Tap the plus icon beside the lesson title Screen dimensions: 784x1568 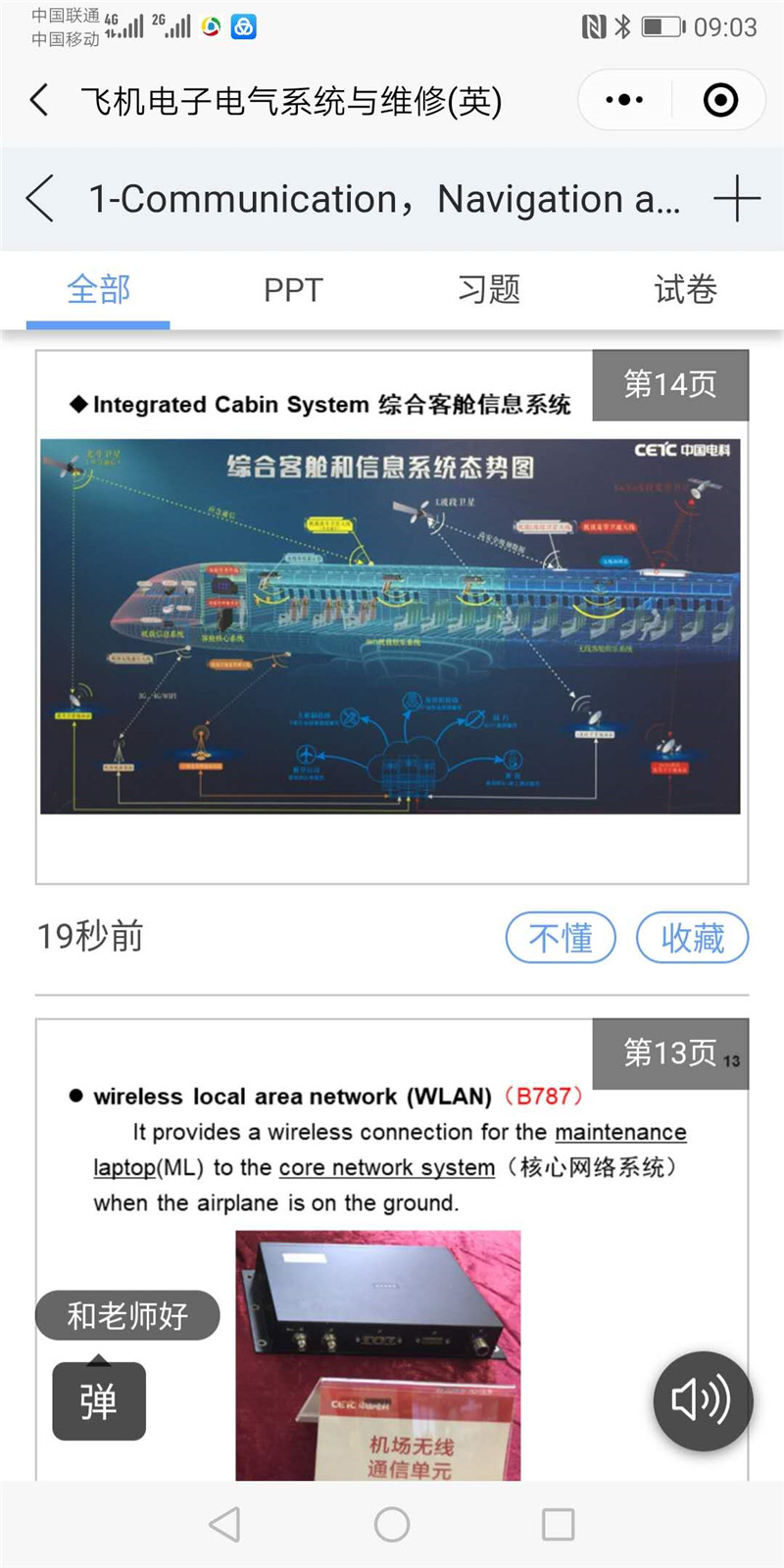coord(736,199)
